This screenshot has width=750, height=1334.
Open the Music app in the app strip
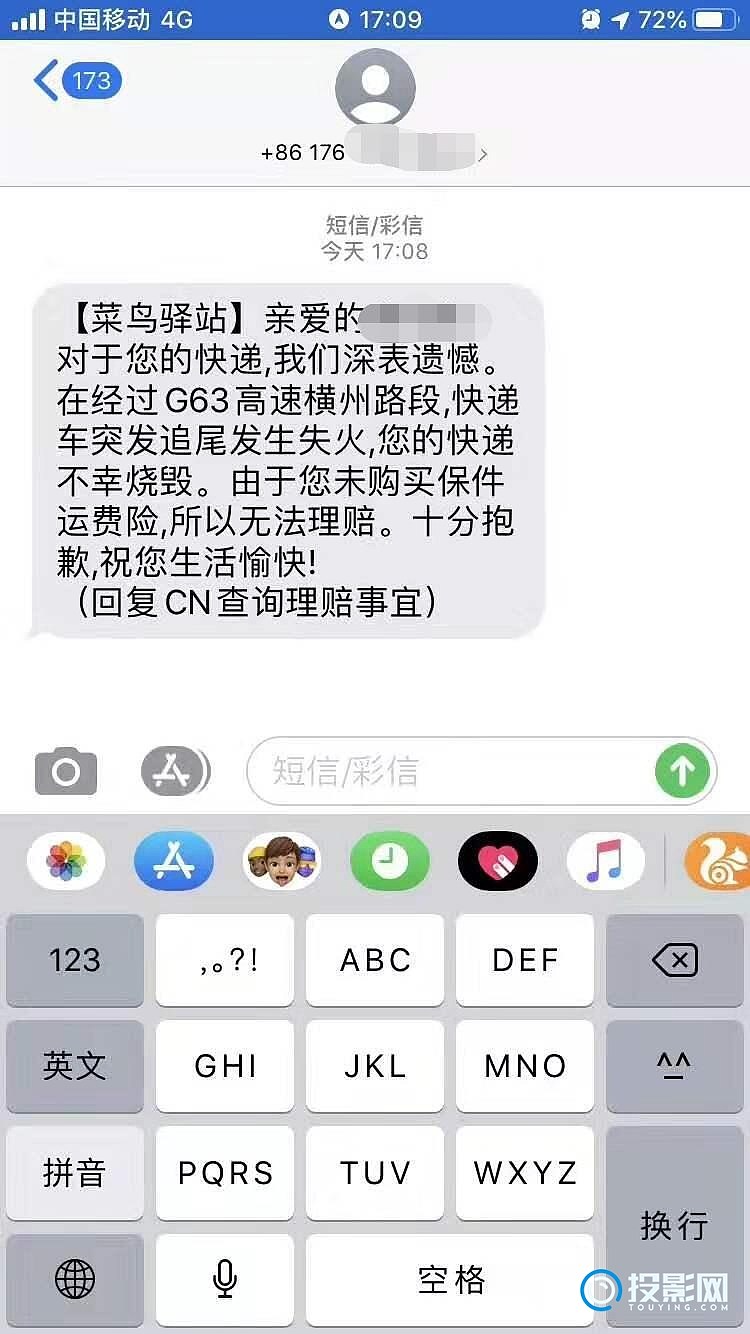(x=606, y=861)
